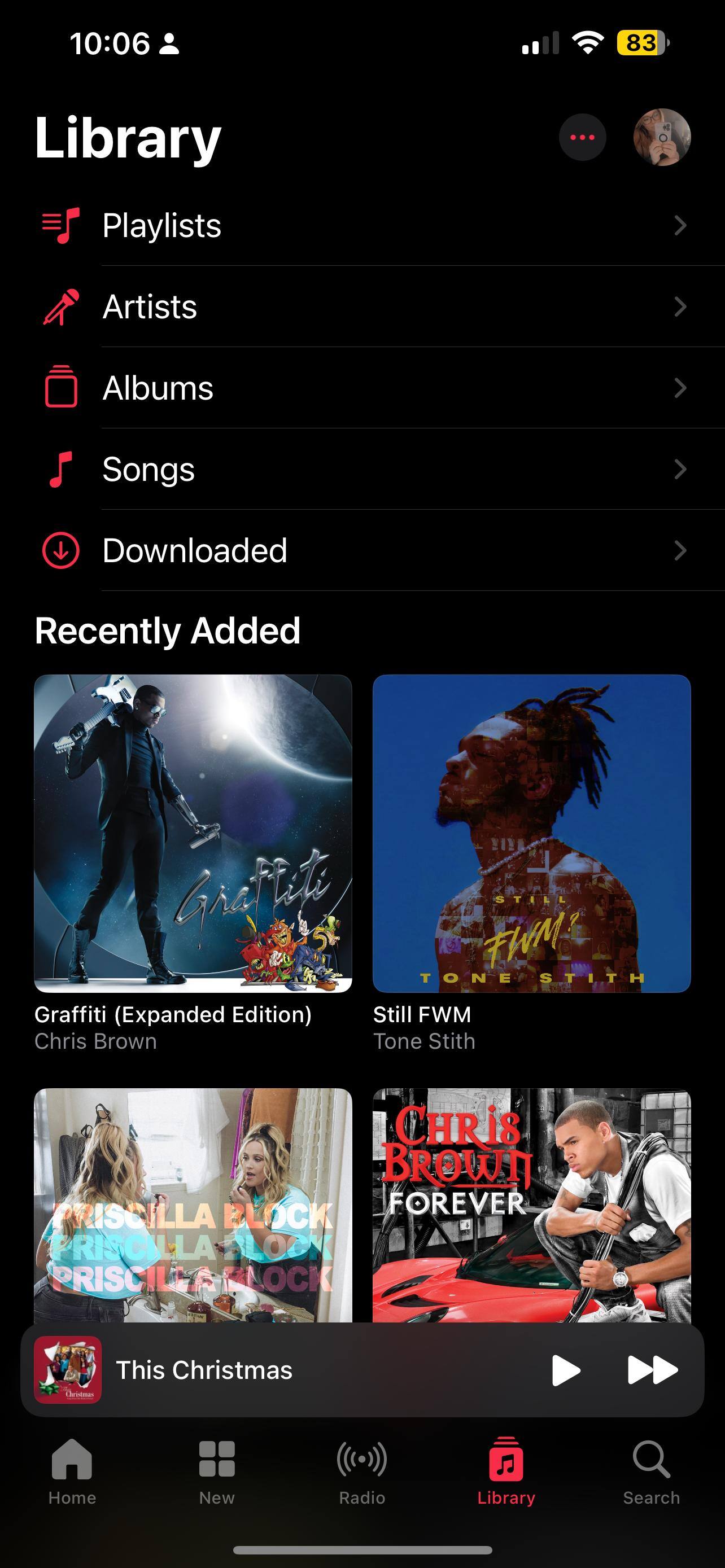Play This Christmas from the mini player
Image resolution: width=725 pixels, height=1568 pixels.
click(x=566, y=1370)
